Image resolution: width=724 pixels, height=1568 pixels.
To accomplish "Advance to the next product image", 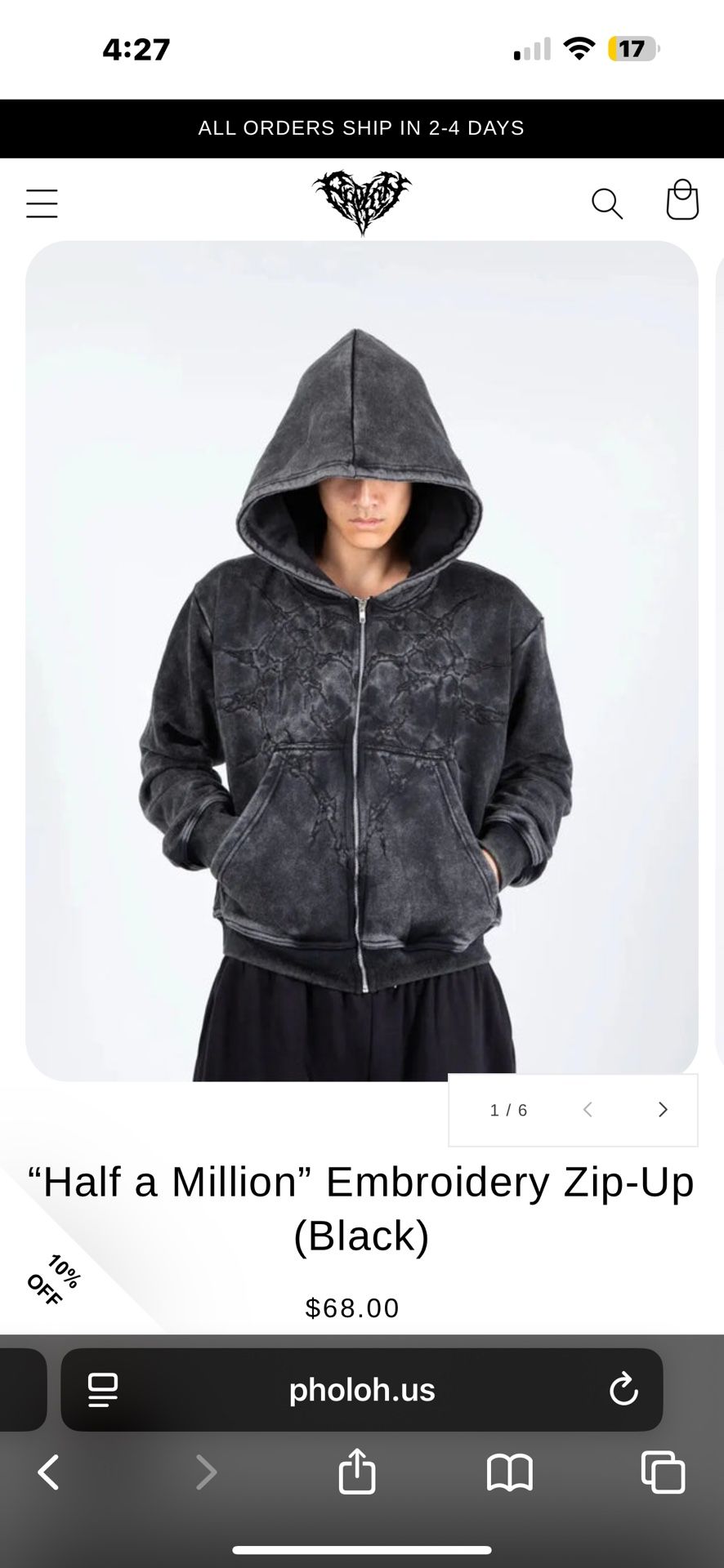I will 663,1109.
